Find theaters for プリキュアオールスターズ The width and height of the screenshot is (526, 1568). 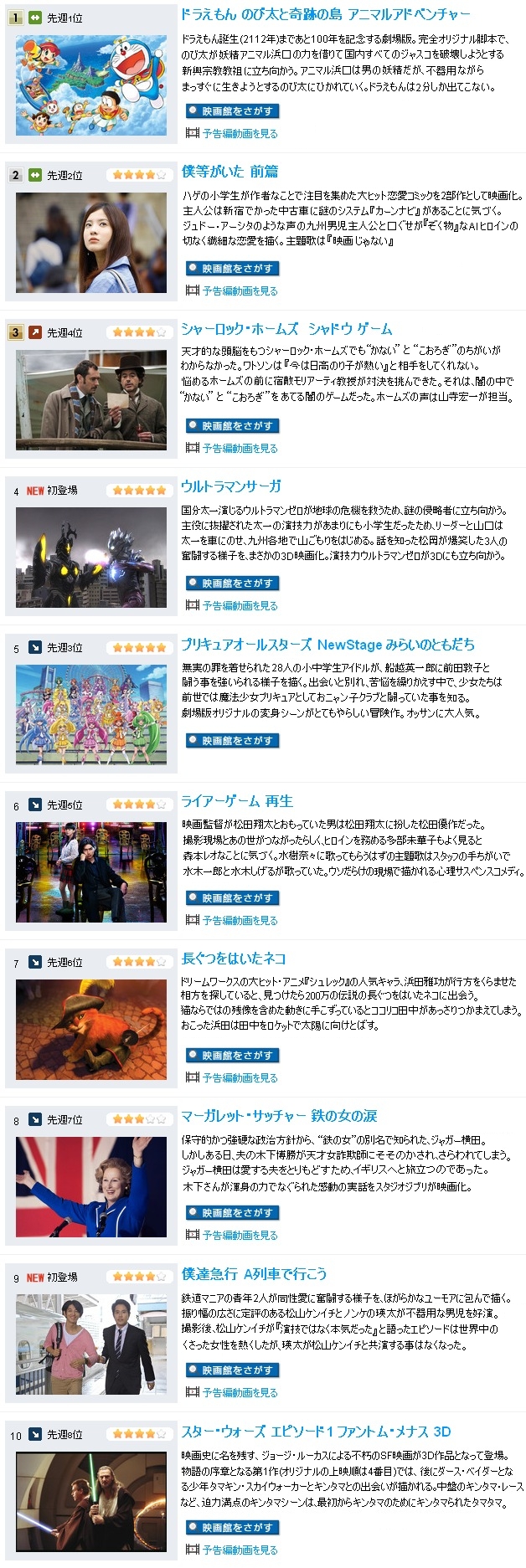pos(232,741)
